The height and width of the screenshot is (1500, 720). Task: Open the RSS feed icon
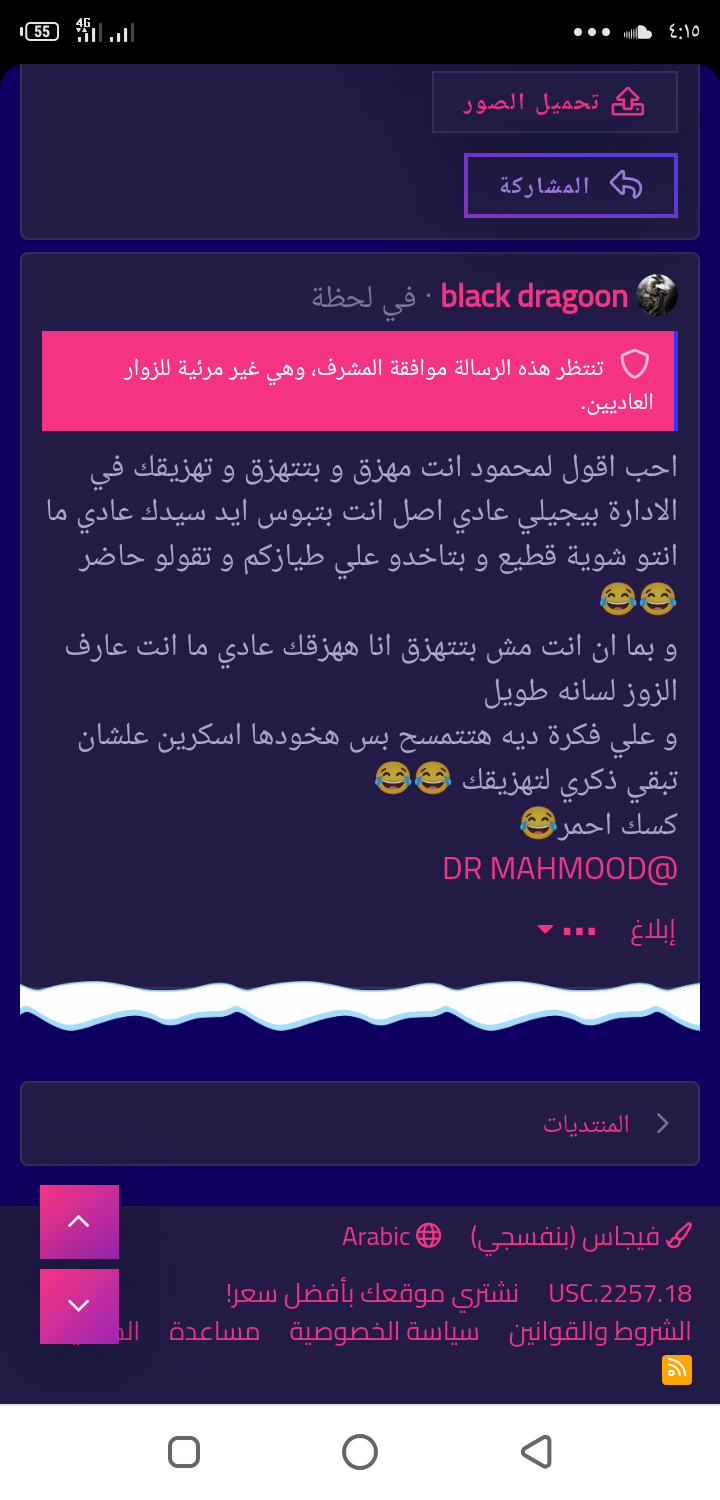(677, 1370)
